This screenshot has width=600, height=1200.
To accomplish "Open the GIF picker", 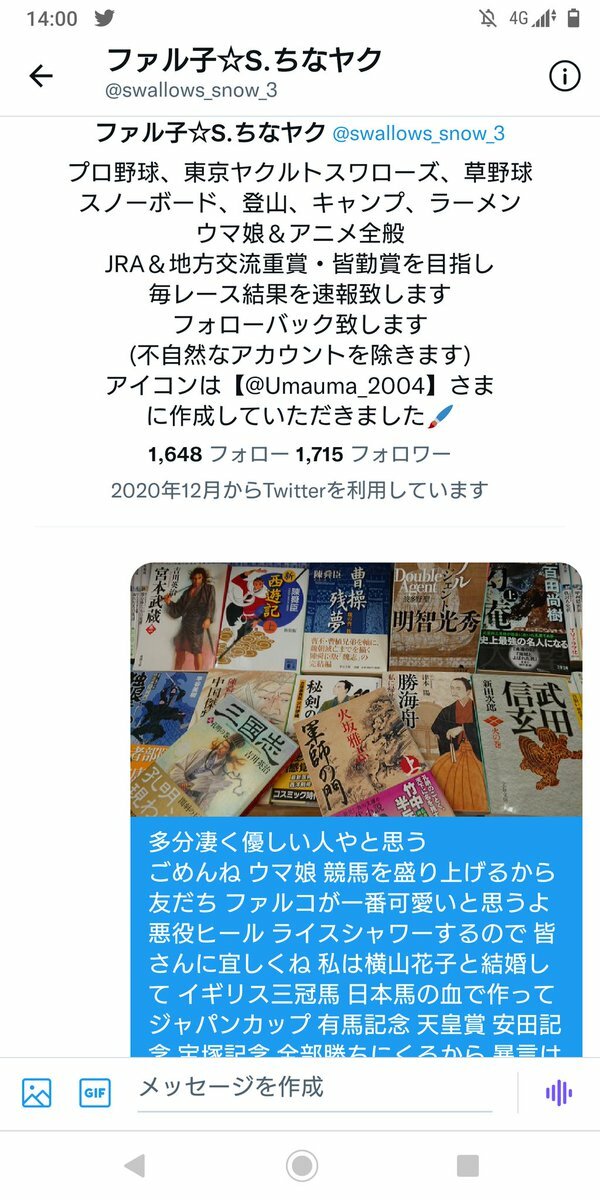I will pyautogui.click(x=95, y=1093).
